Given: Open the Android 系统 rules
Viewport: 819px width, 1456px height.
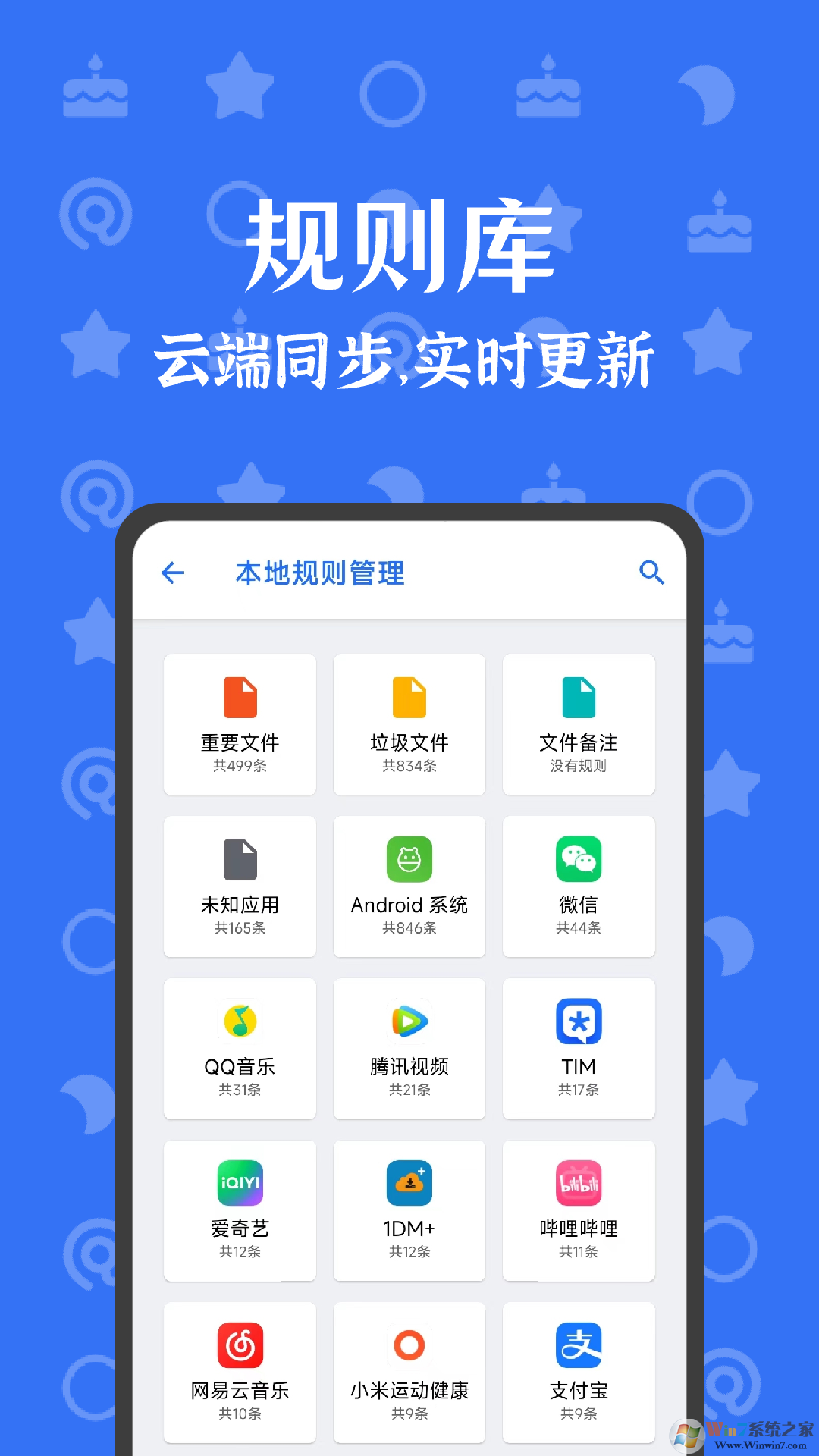Looking at the screenshot, I should click(x=409, y=886).
